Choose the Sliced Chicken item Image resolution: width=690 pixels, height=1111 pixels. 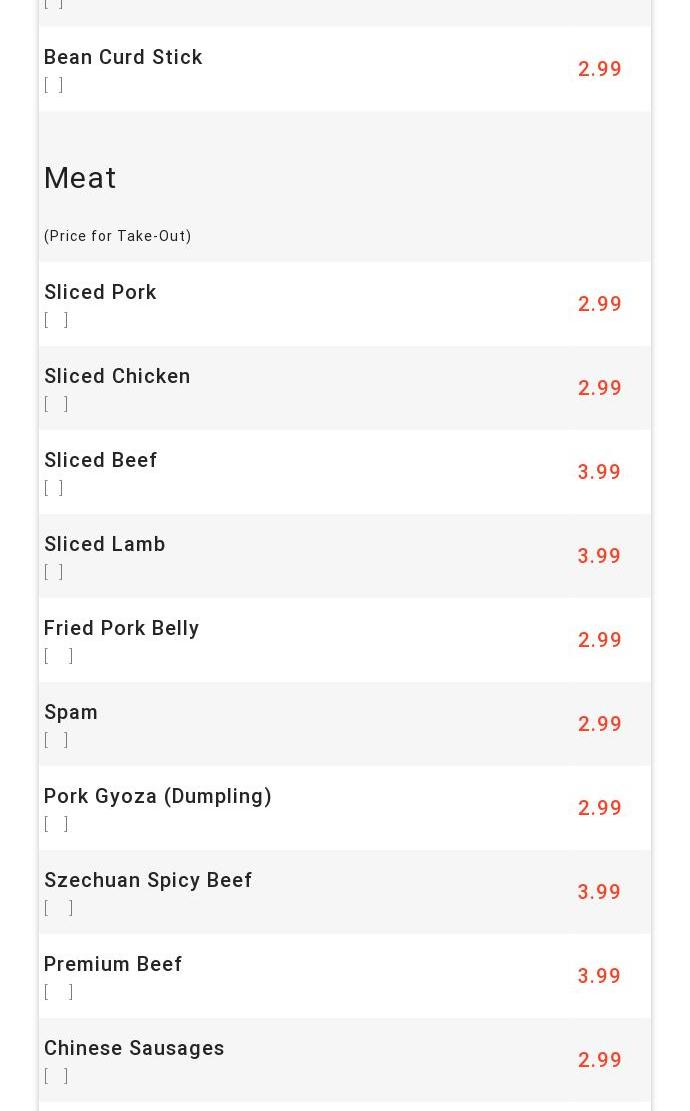pyautogui.click(x=344, y=388)
